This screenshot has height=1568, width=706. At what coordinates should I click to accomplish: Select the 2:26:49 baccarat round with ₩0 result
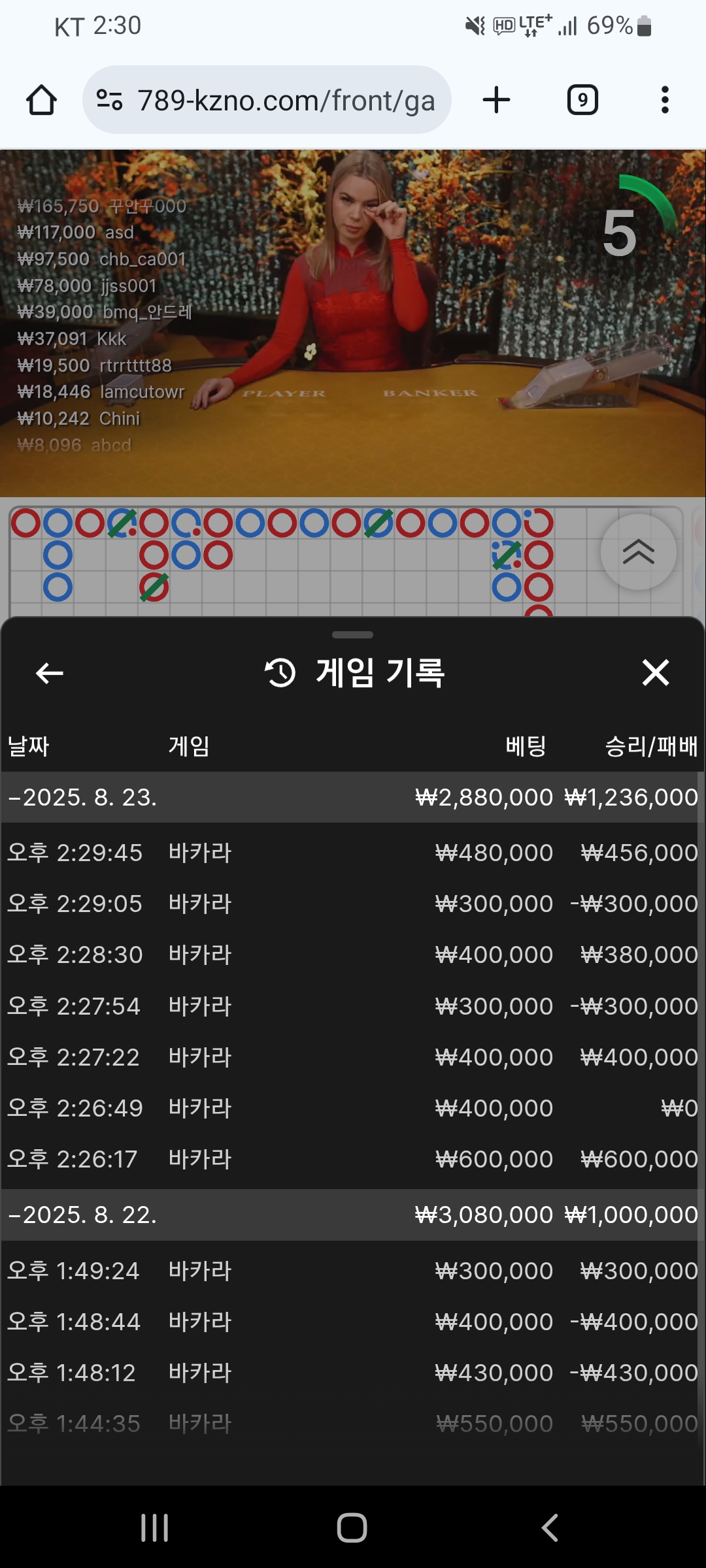[x=352, y=1108]
